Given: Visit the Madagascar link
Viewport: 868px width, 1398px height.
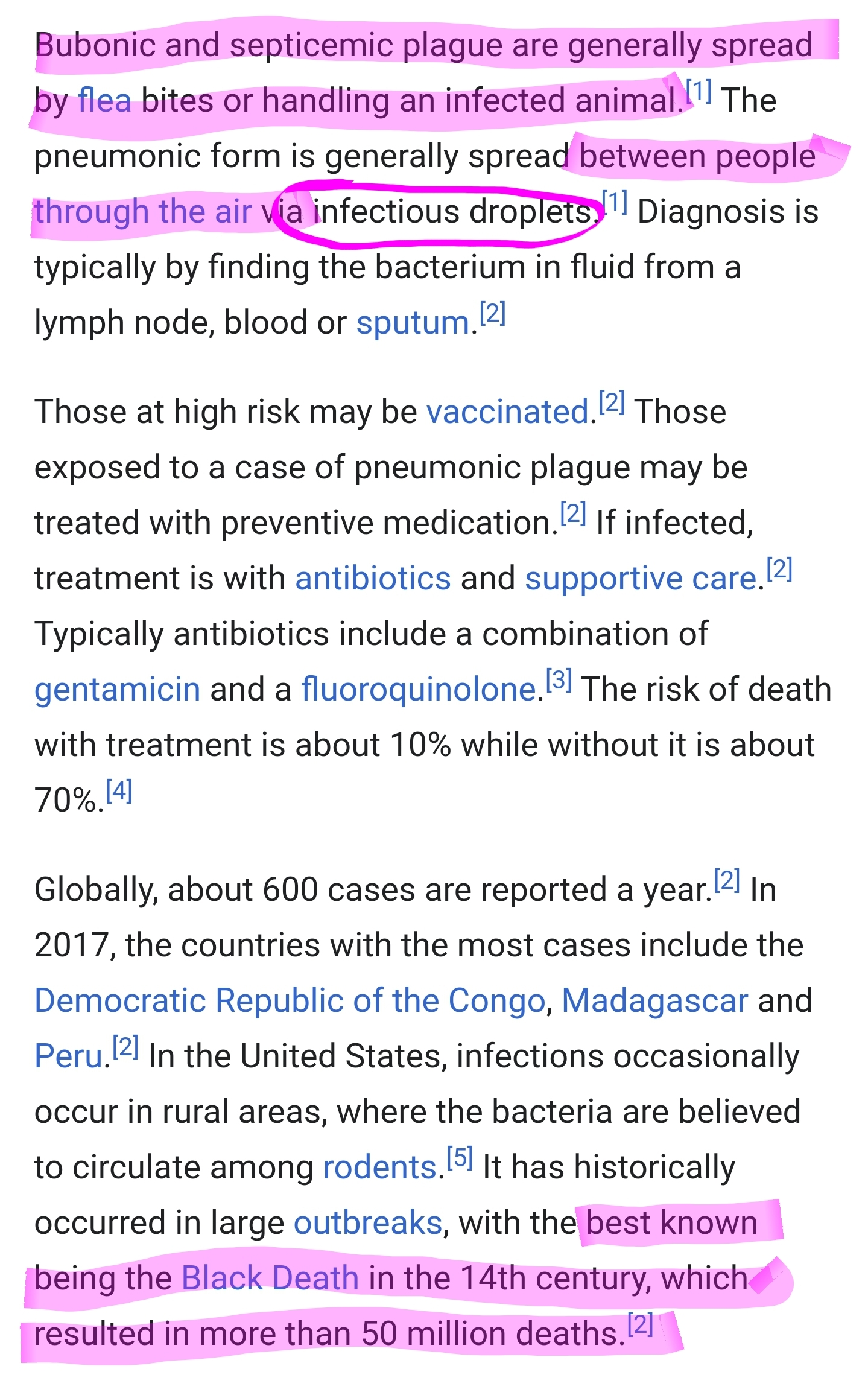Looking at the screenshot, I should click(655, 1001).
